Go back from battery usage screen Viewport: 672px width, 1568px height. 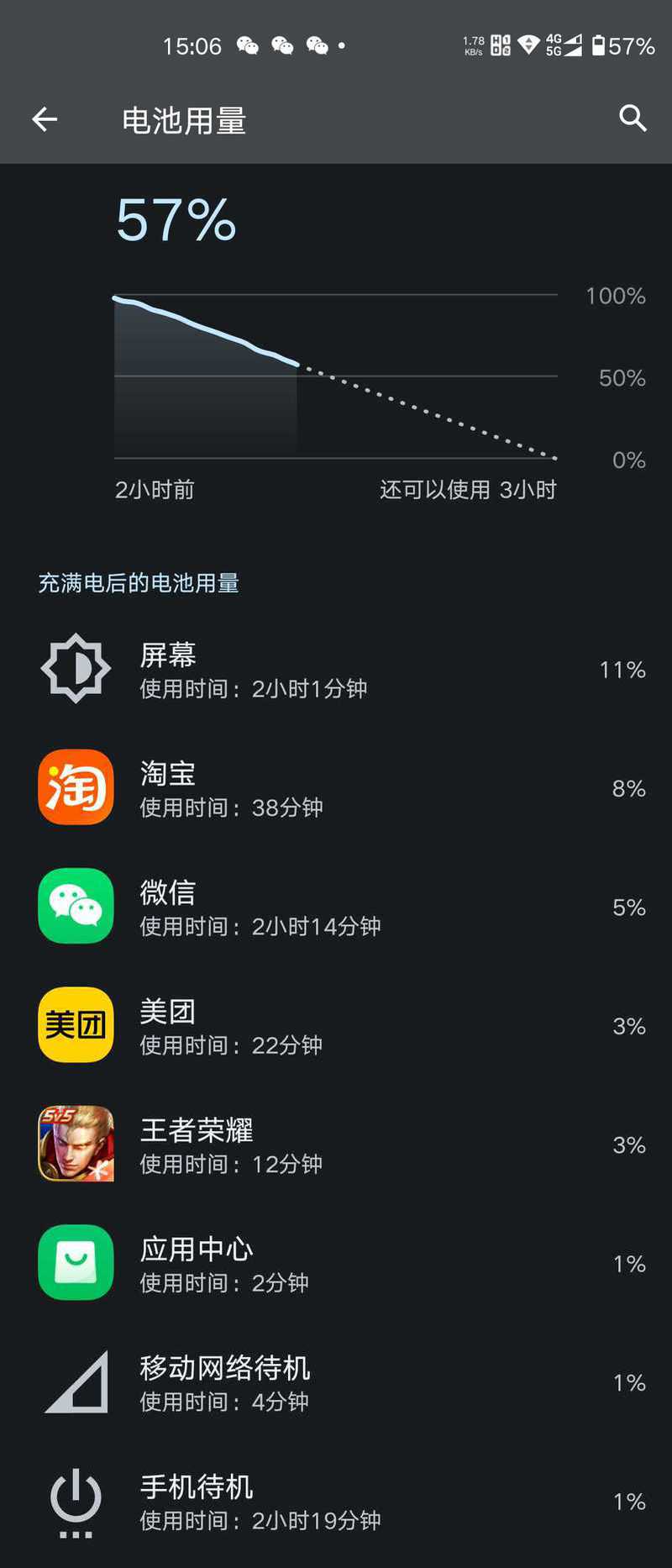(45, 119)
